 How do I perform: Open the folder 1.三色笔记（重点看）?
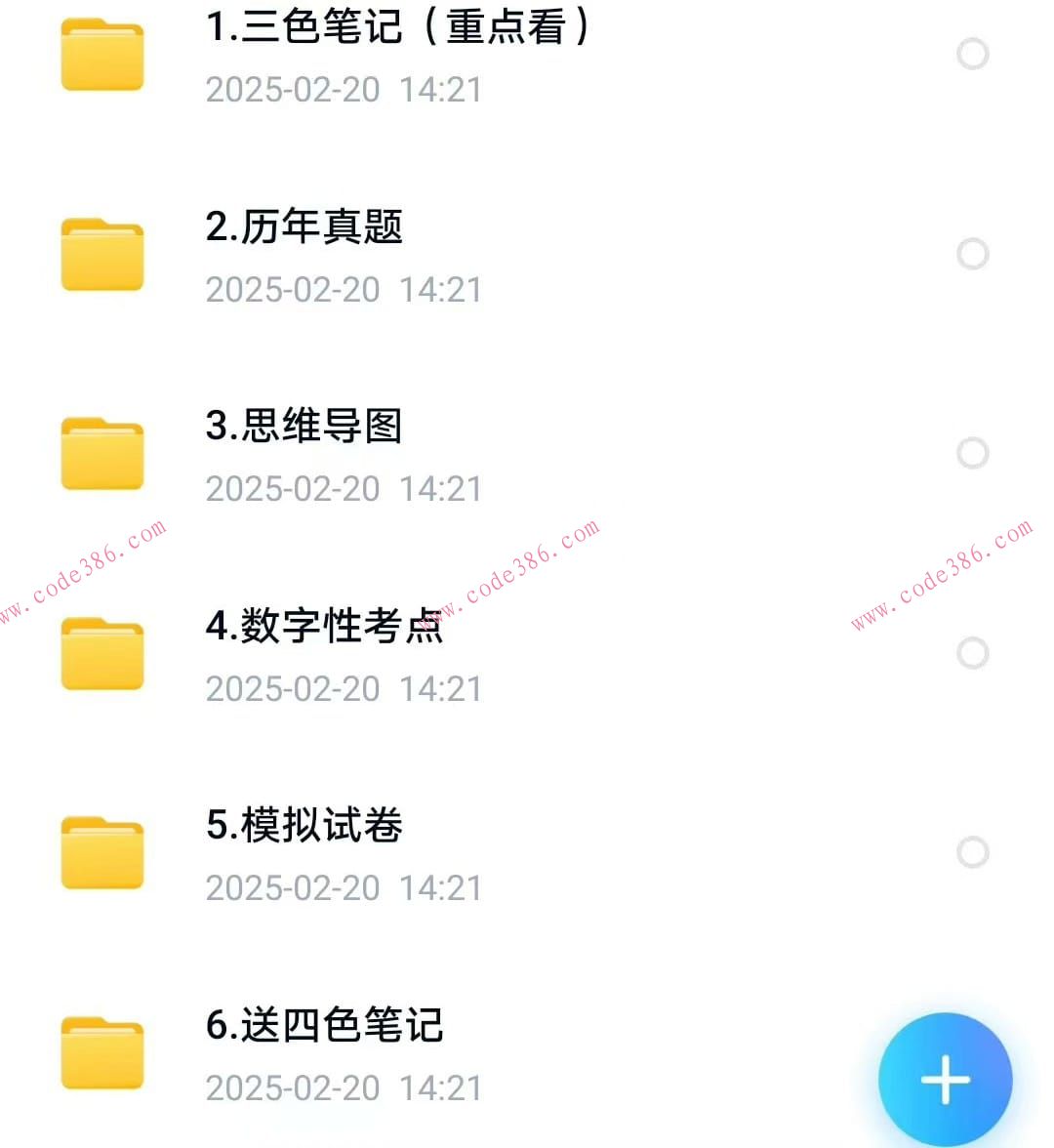pyautogui.click(x=403, y=29)
